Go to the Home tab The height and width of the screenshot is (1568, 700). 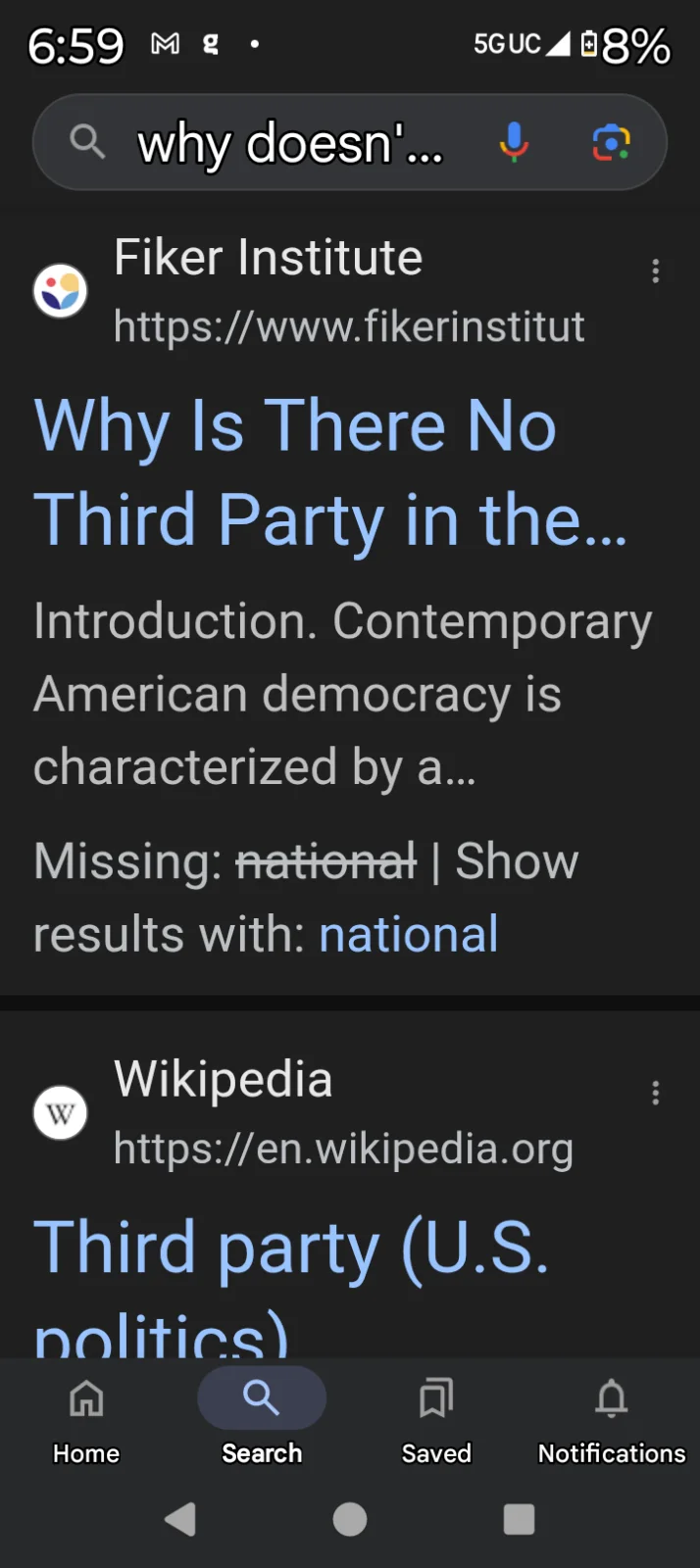pyautogui.click(x=86, y=1418)
